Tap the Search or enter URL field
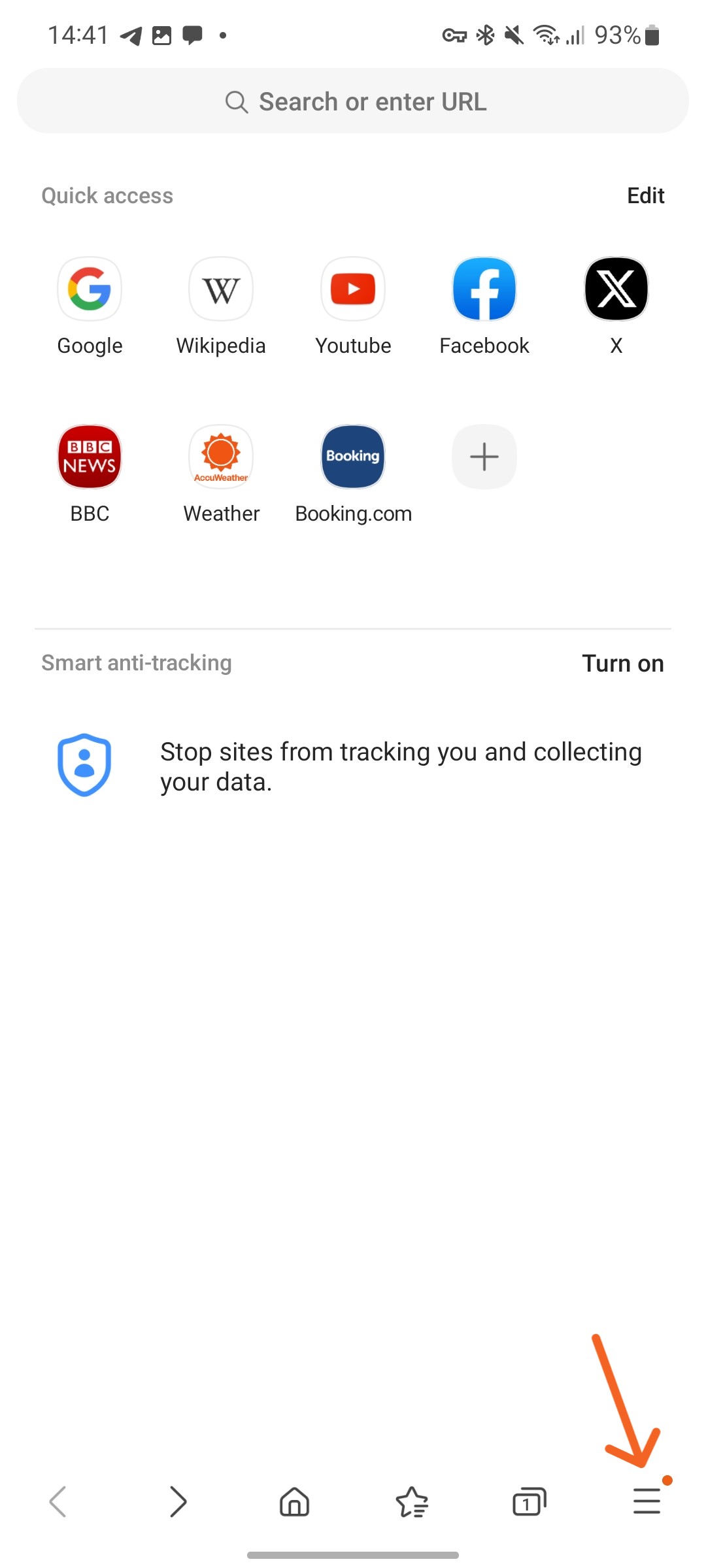The width and height of the screenshot is (706, 1568). (x=353, y=101)
